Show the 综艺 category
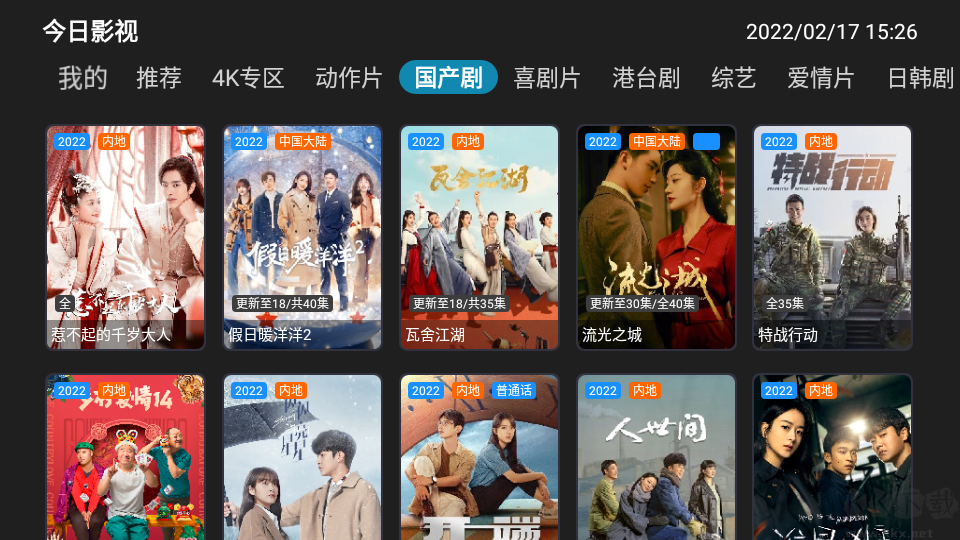960x540 pixels. [734, 78]
